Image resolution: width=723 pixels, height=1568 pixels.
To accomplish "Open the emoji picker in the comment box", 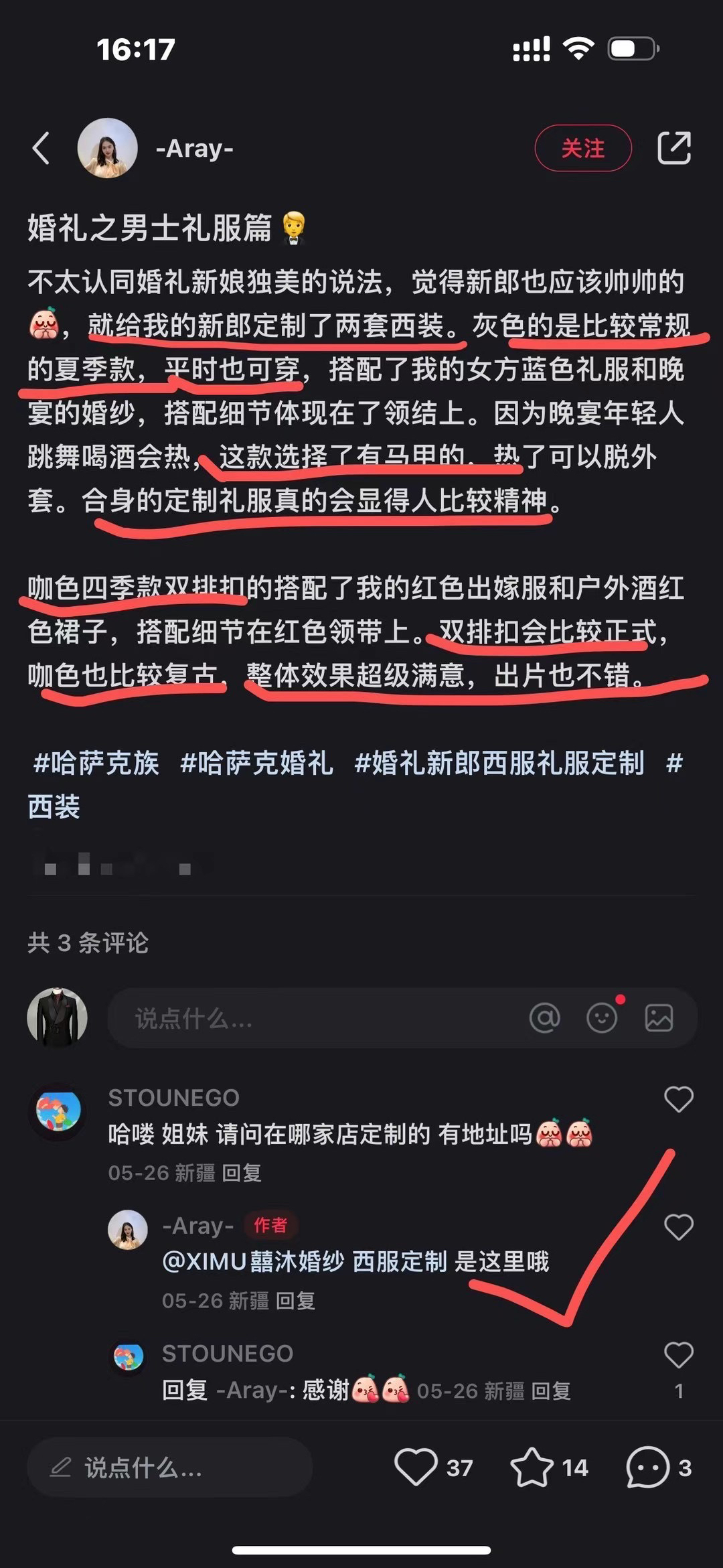I will pos(602,1018).
